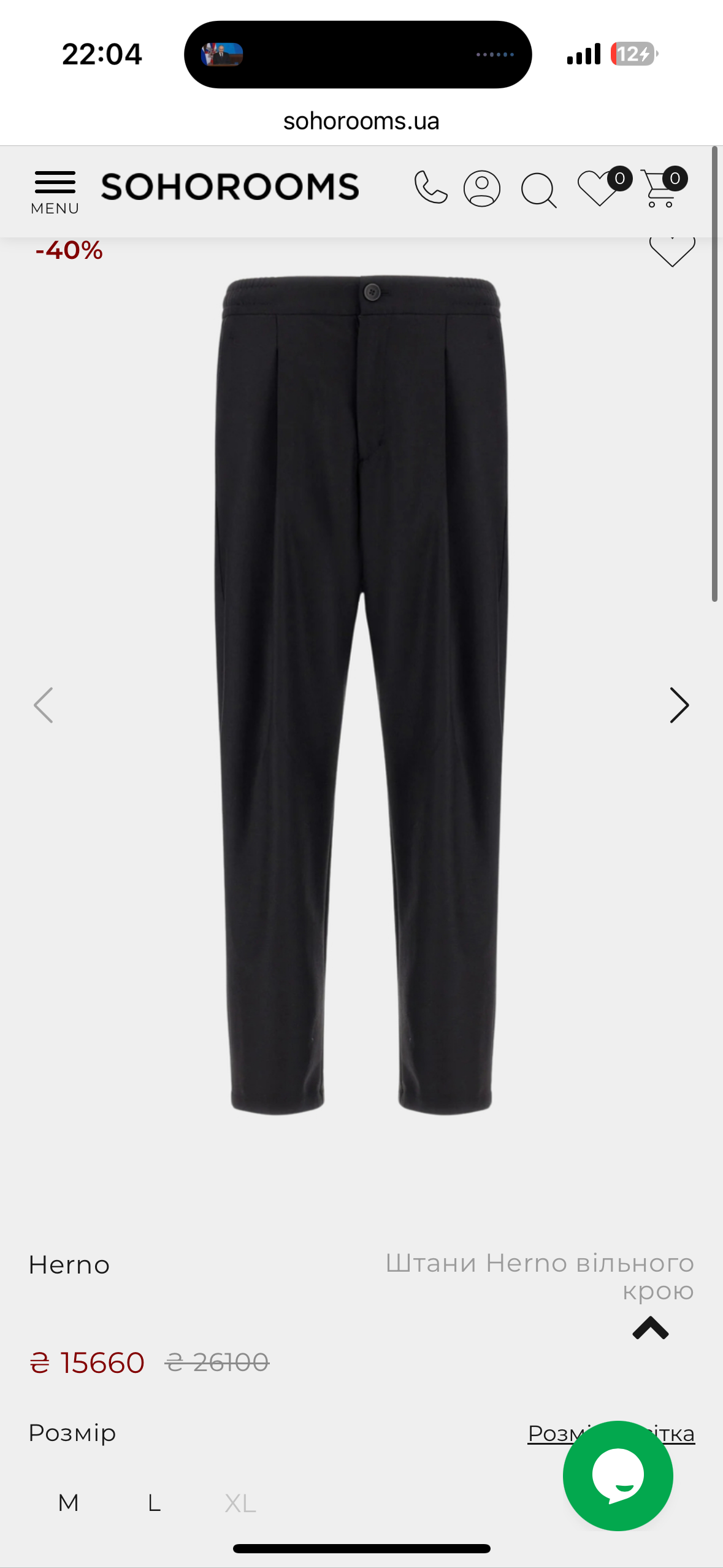
Task: Show the previous product photo
Action: point(43,705)
